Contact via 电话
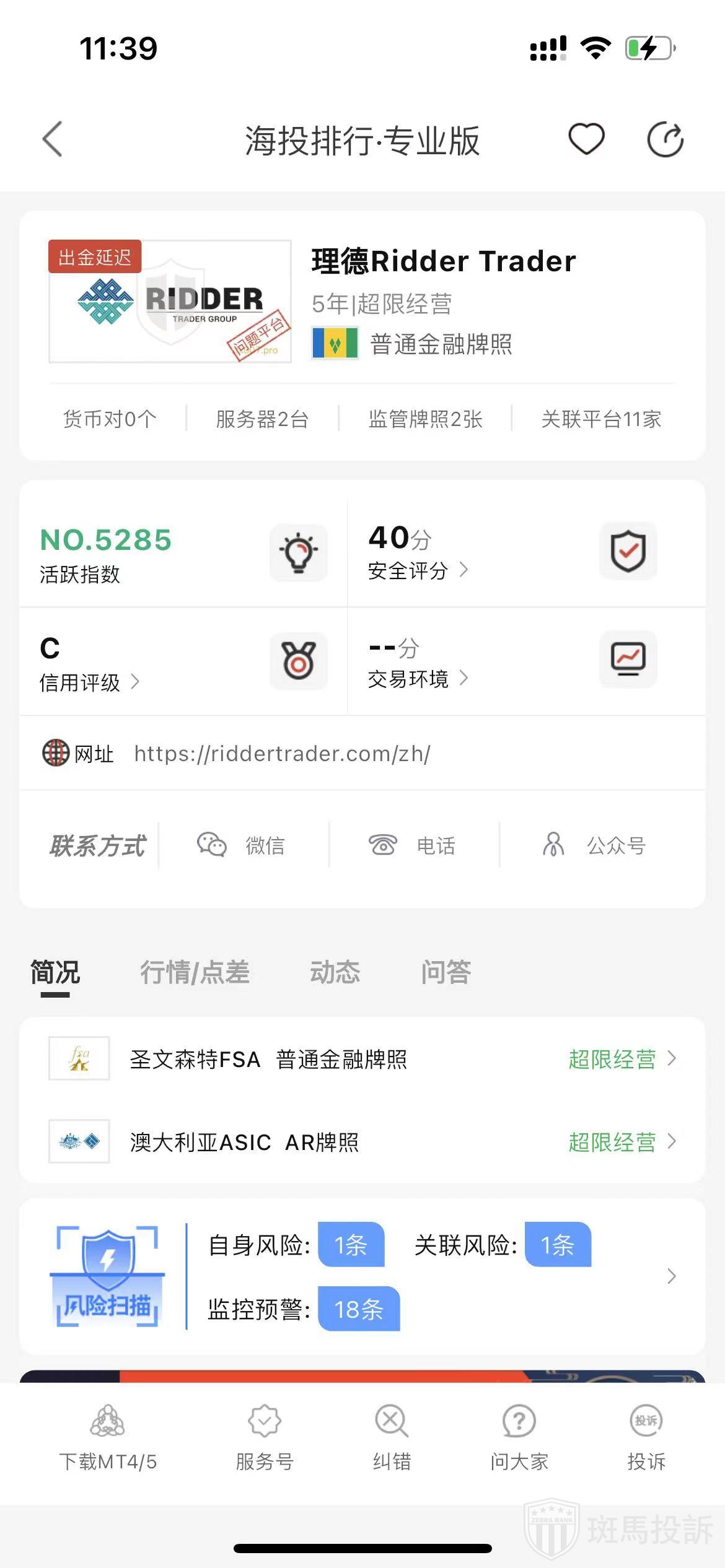The width and height of the screenshot is (725, 1568). click(412, 845)
